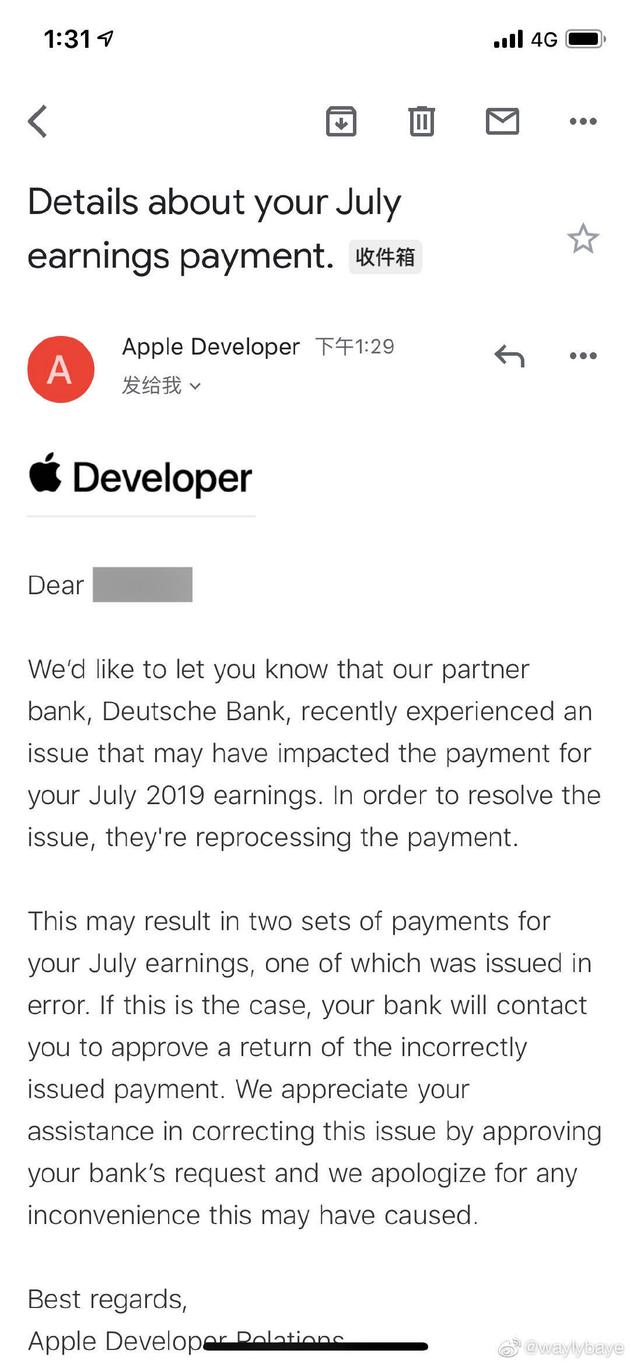Open the top toolbar overflow menu
This screenshot has width=630, height=1364.
tap(582, 122)
